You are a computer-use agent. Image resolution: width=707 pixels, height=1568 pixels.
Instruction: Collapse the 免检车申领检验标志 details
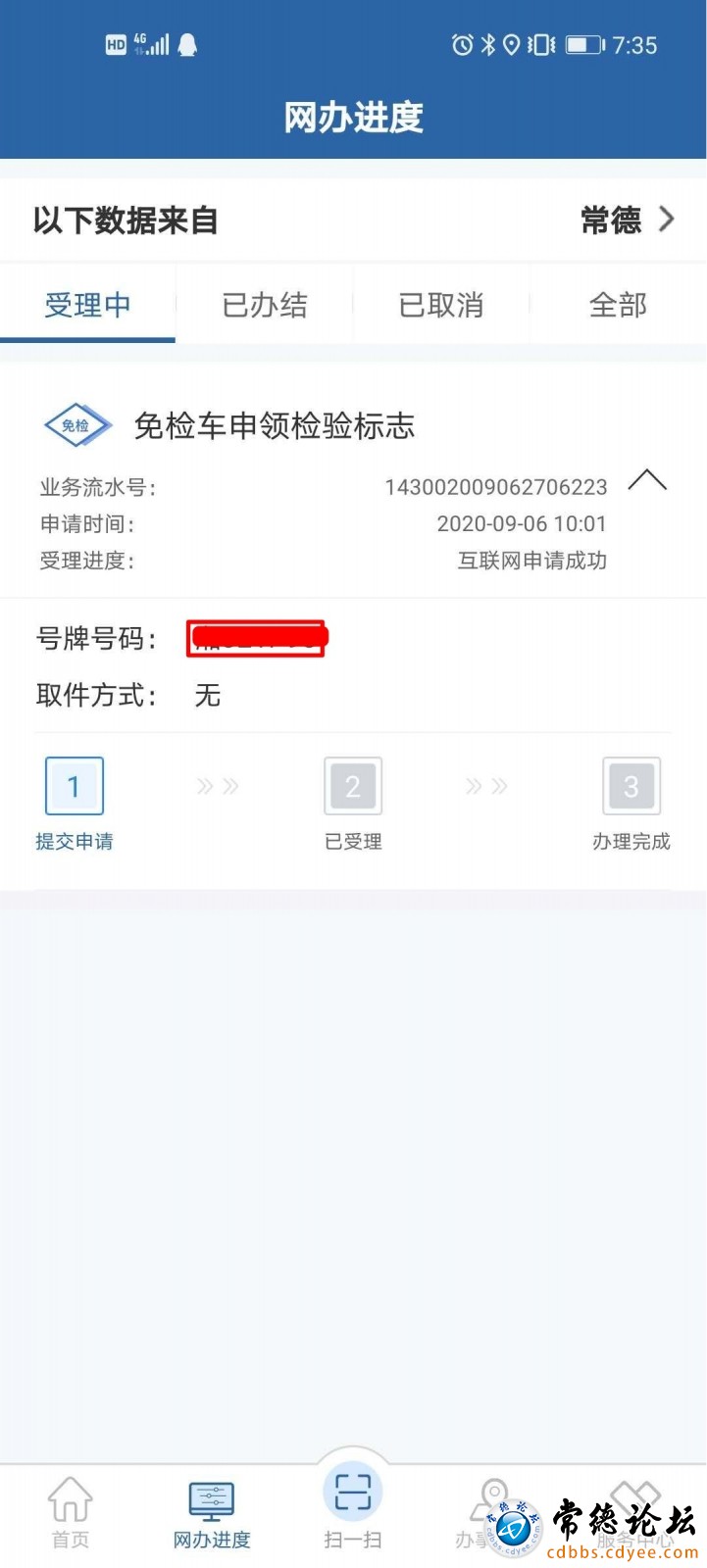point(646,480)
